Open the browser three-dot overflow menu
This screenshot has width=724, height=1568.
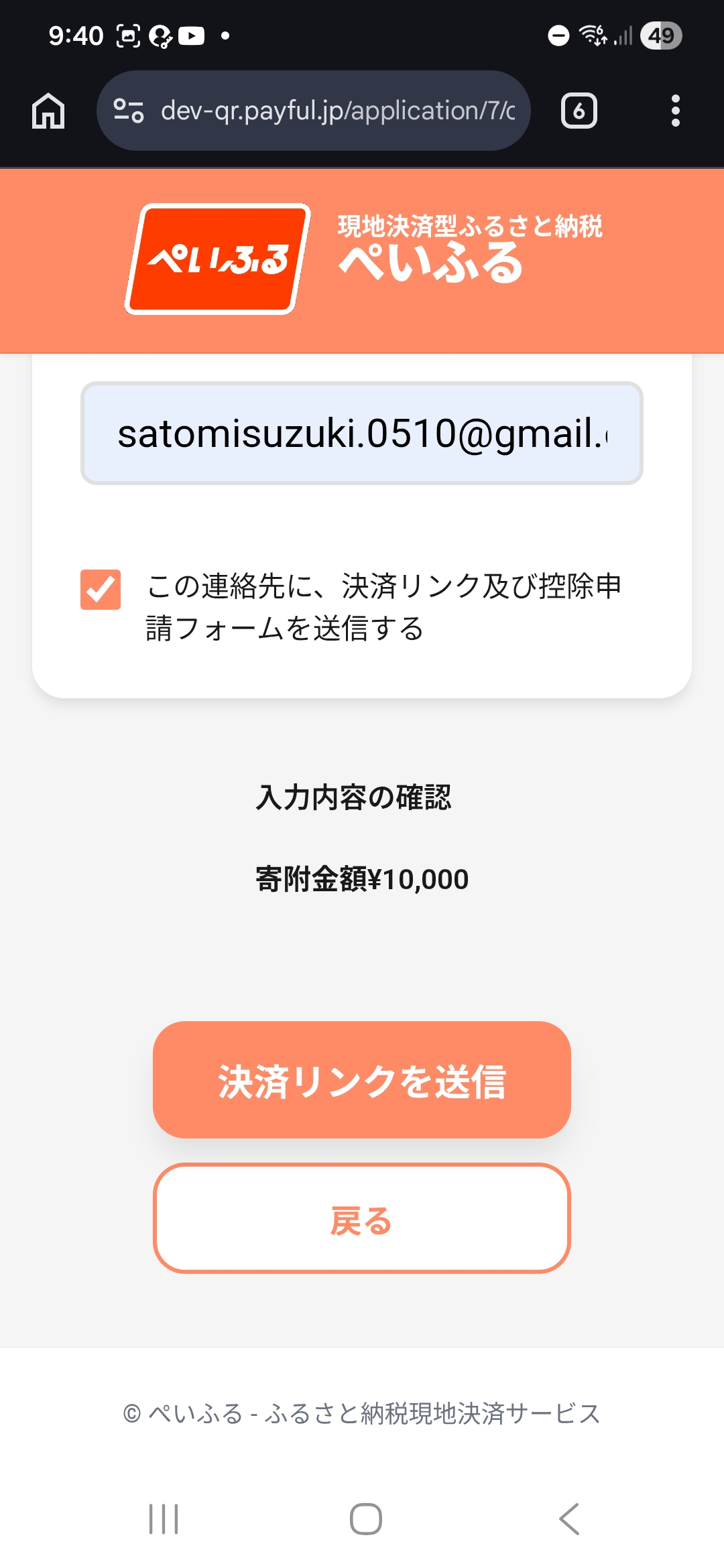[675, 111]
